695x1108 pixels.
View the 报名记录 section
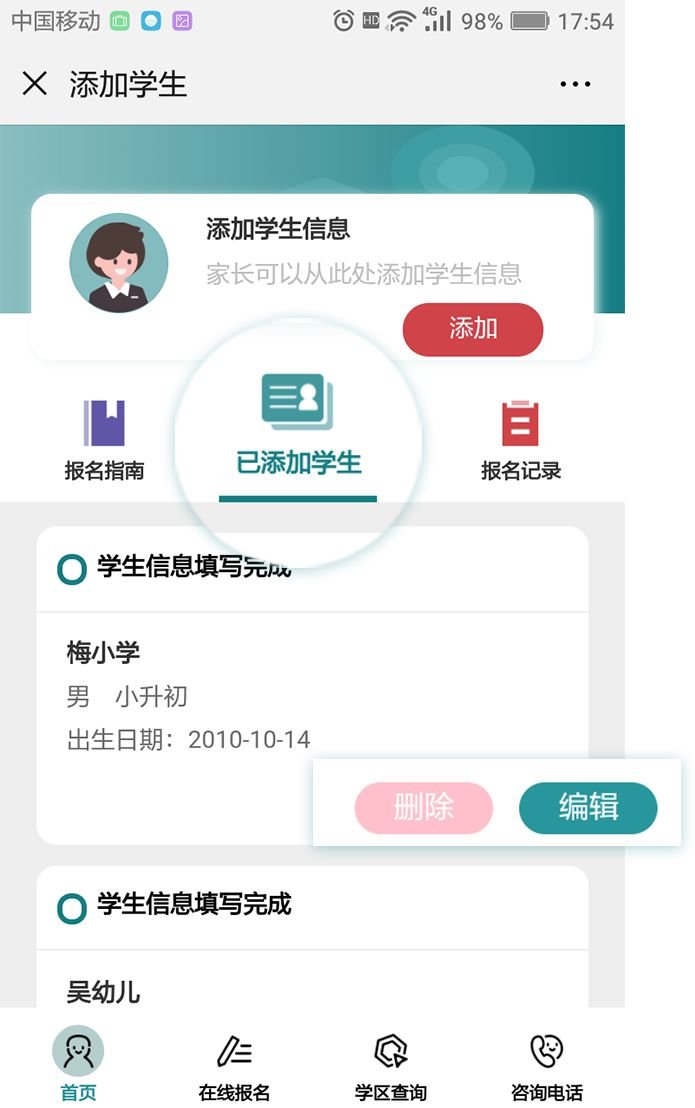[x=520, y=439]
